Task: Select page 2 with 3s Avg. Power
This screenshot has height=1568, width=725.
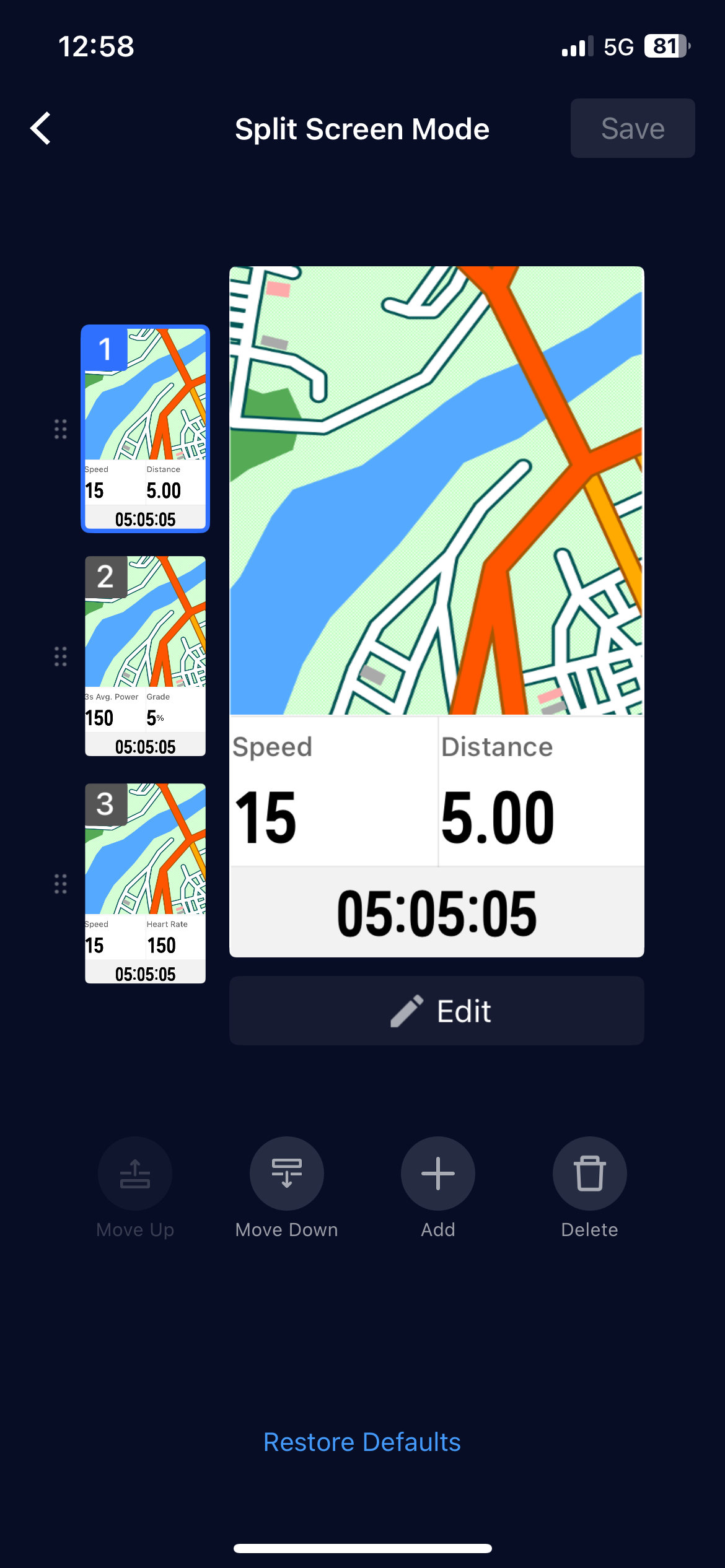Action: point(145,656)
